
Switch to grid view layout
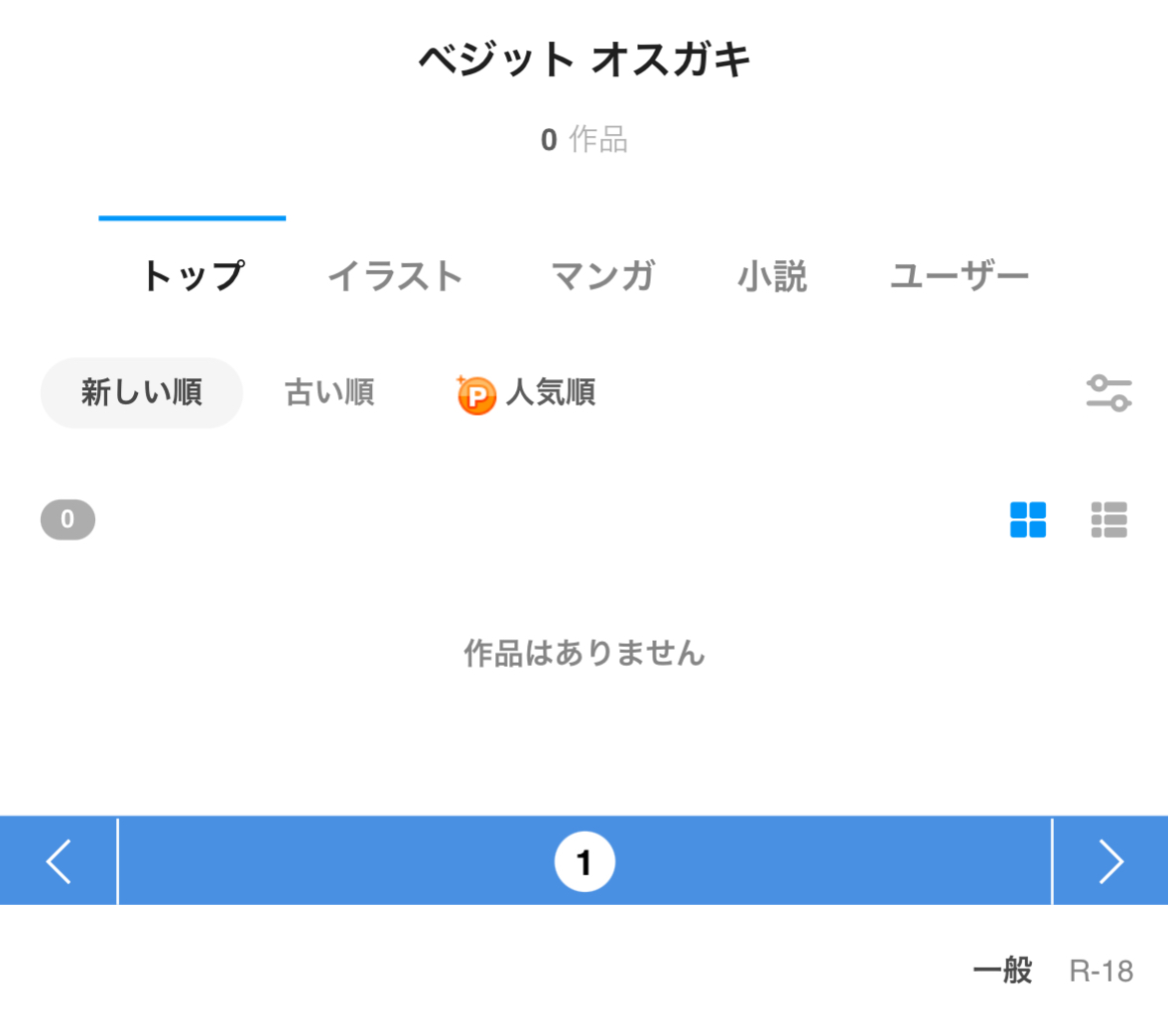[1027, 520]
